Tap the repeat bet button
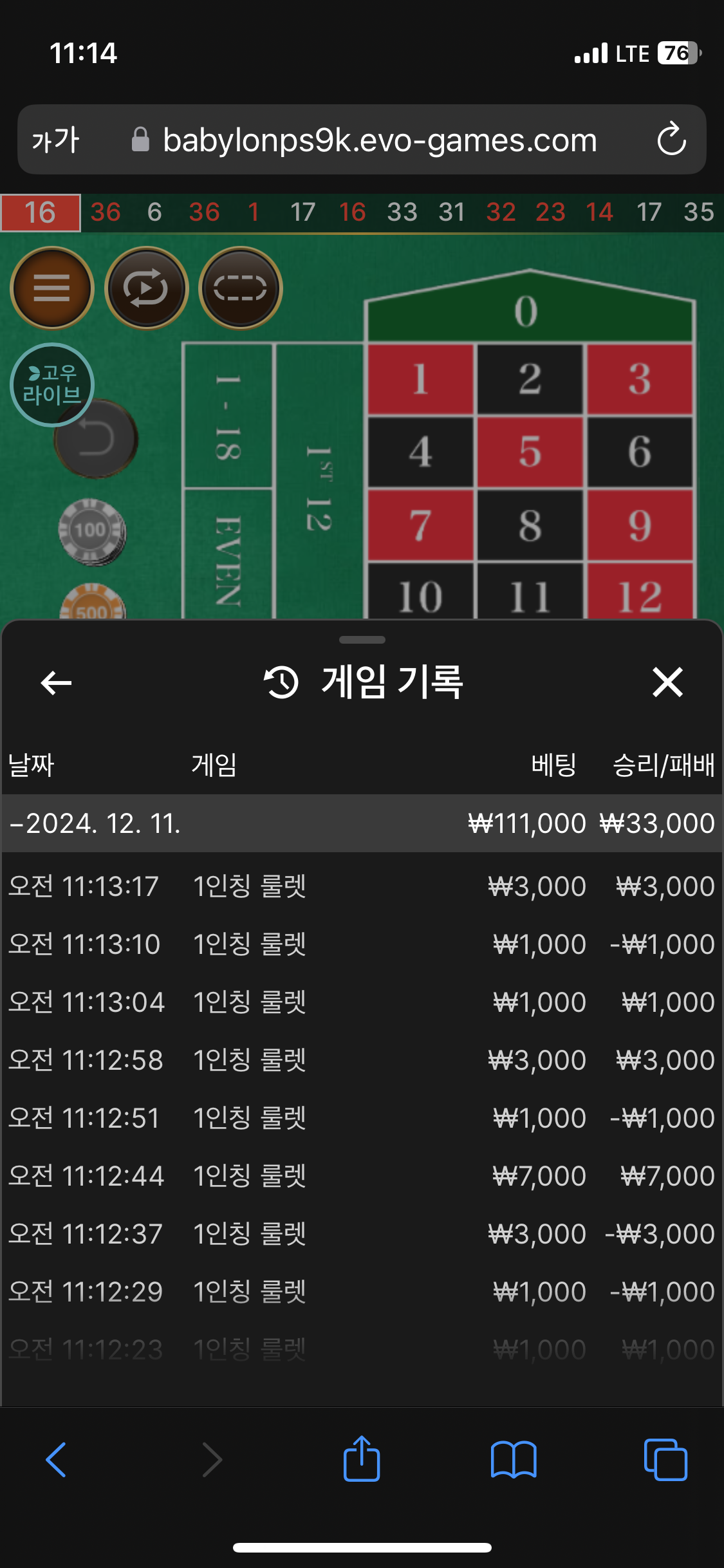Image resolution: width=724 pixels, height=1568 pixels. tap(146, 288)
